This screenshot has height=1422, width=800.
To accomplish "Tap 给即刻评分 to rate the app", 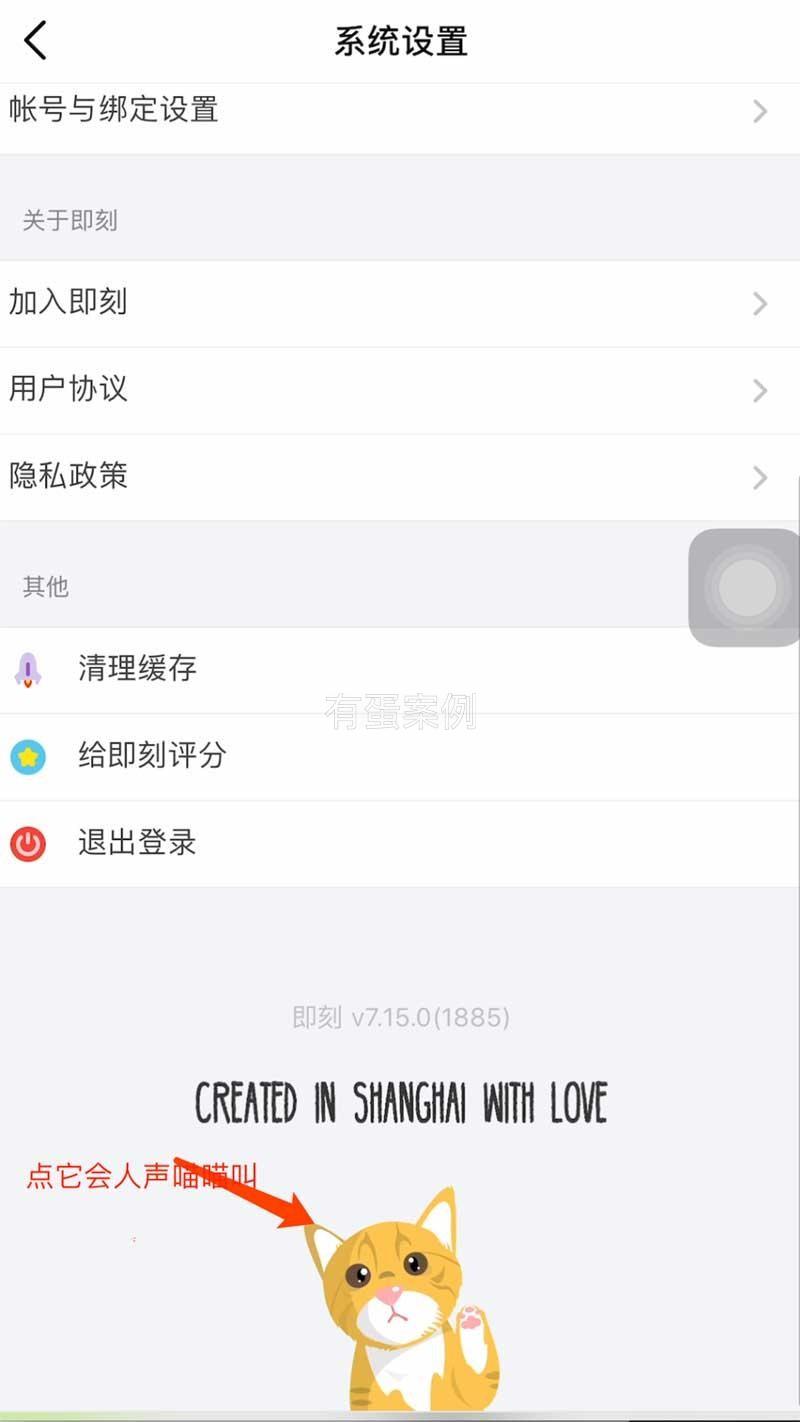I will [x=400, y=757].
